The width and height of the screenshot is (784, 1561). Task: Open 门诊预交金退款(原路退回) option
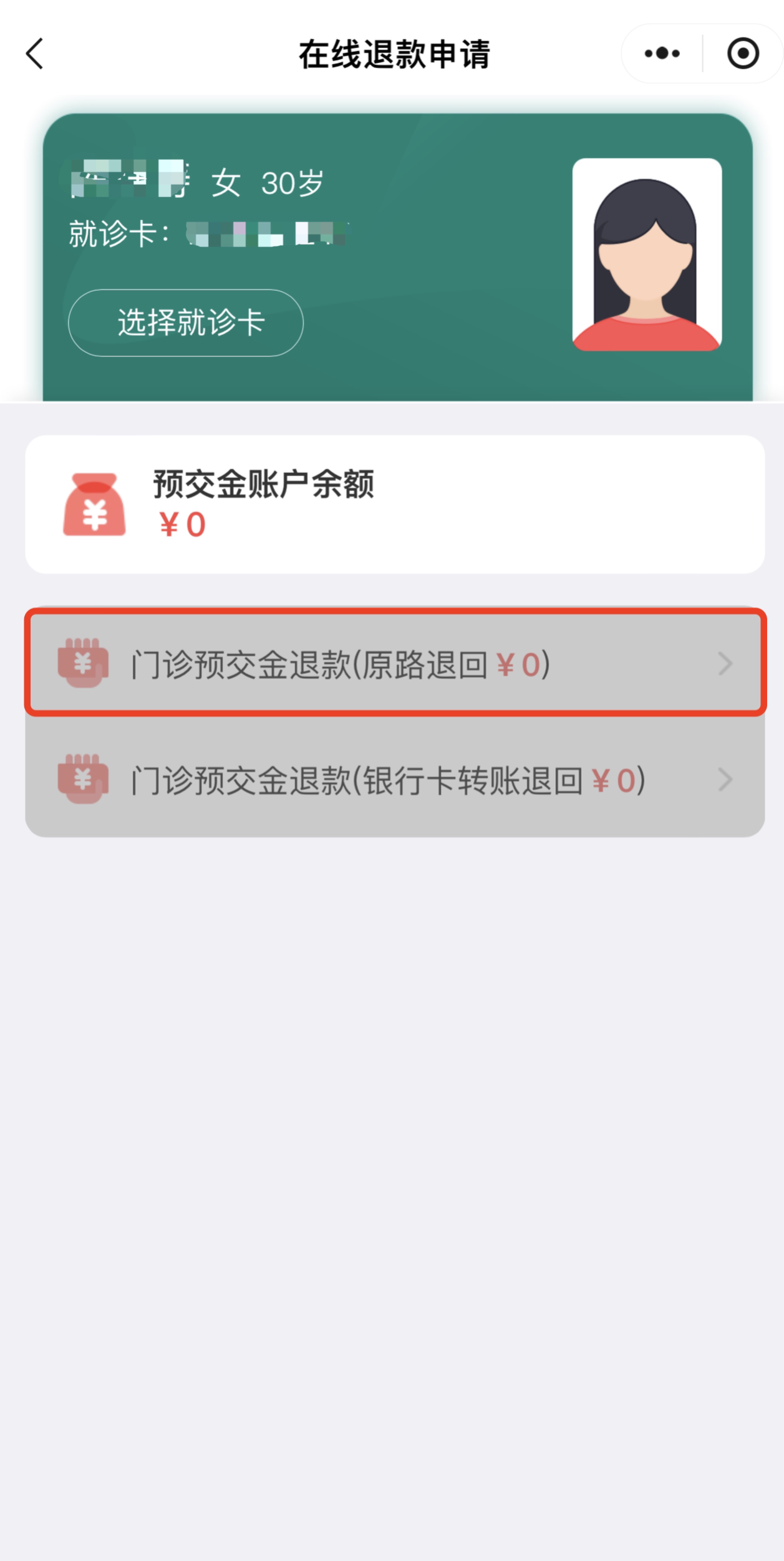pos(395,664)
